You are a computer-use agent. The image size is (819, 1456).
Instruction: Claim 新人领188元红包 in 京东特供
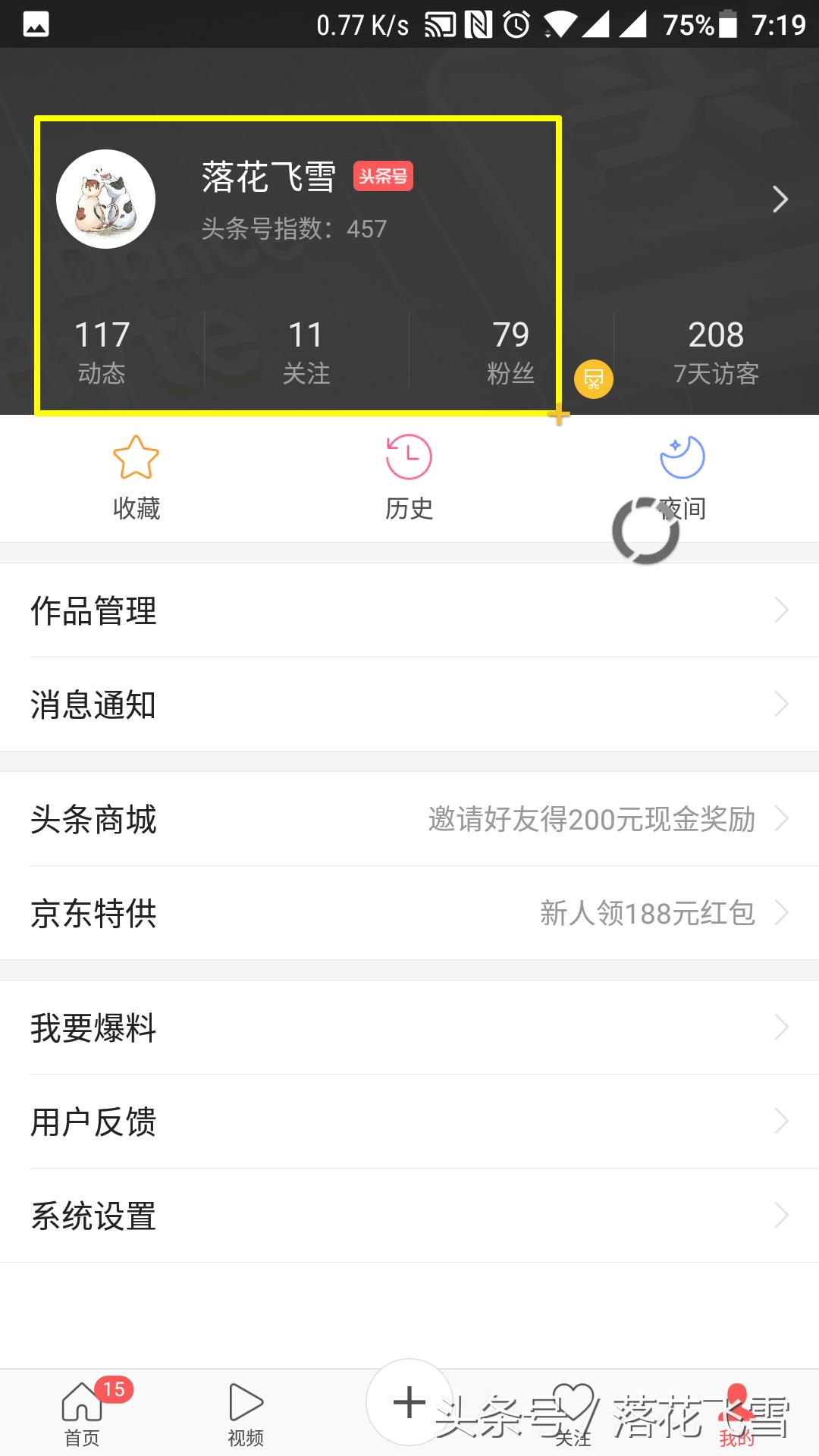coord(645,915)
